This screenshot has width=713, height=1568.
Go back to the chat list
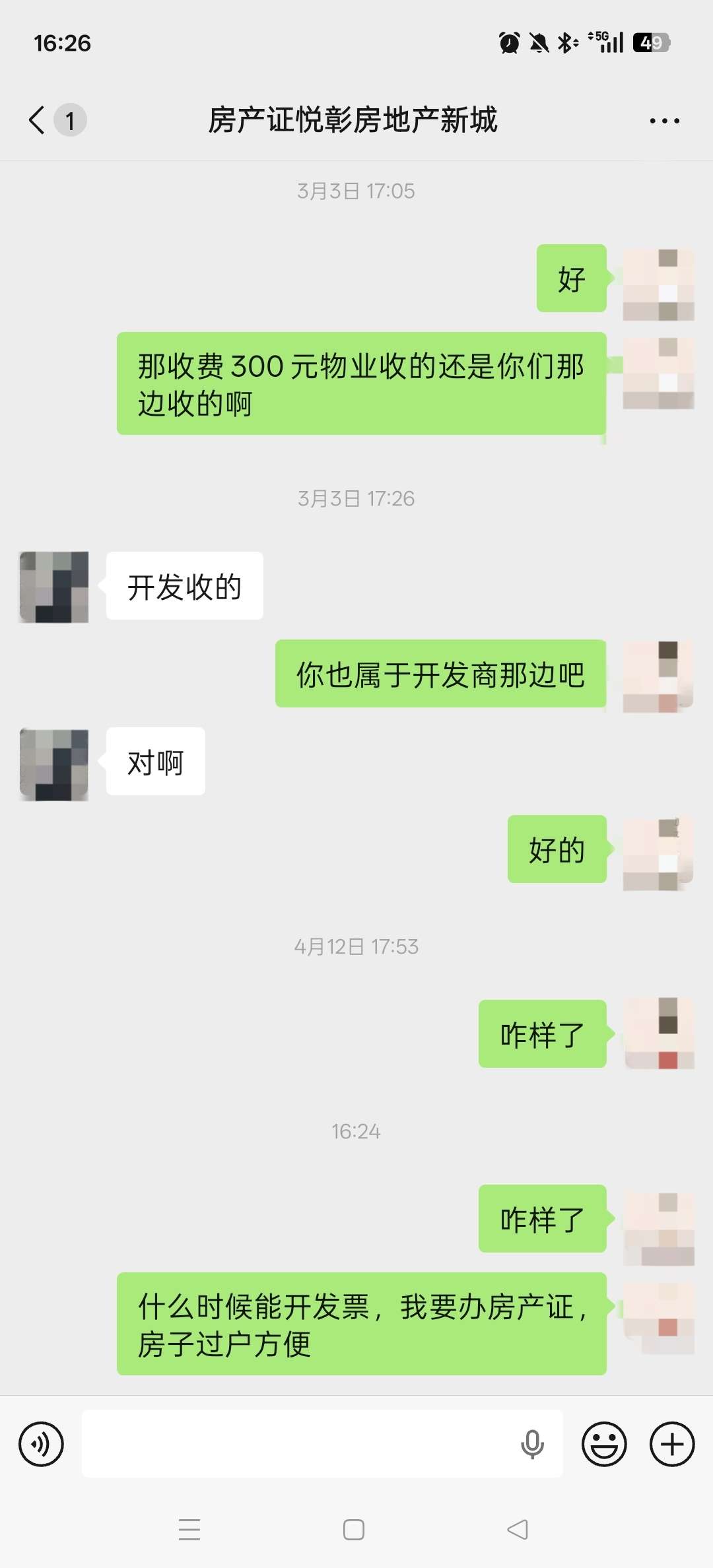pyautogui.click(x=38, y=120)
